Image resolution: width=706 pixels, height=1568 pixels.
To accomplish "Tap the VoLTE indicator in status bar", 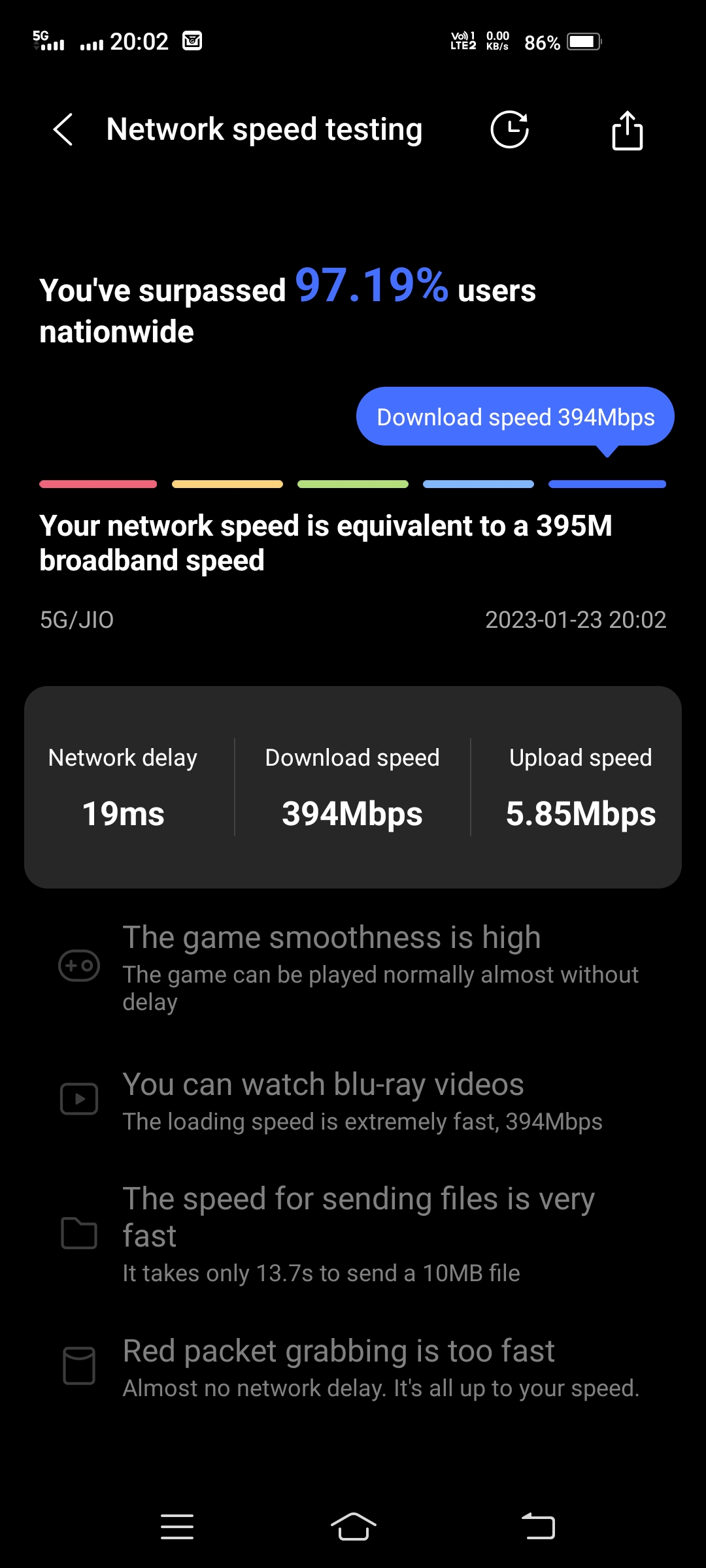I will pyautogui.click(x=463, y=41).
